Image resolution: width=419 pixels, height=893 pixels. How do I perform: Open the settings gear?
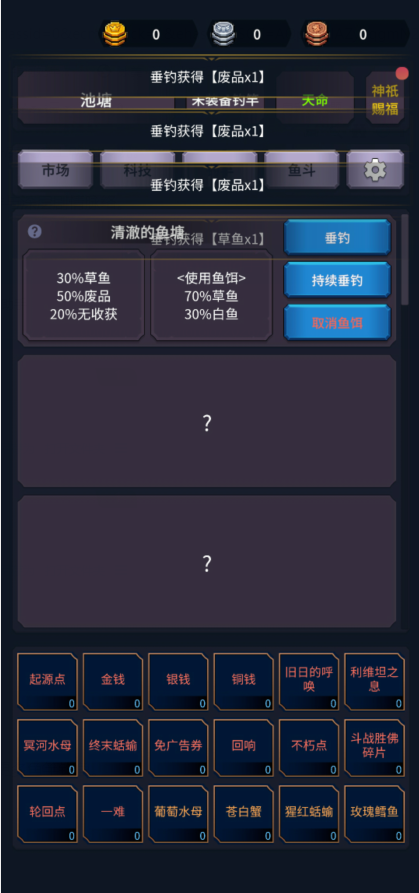[x=375, y=170]
